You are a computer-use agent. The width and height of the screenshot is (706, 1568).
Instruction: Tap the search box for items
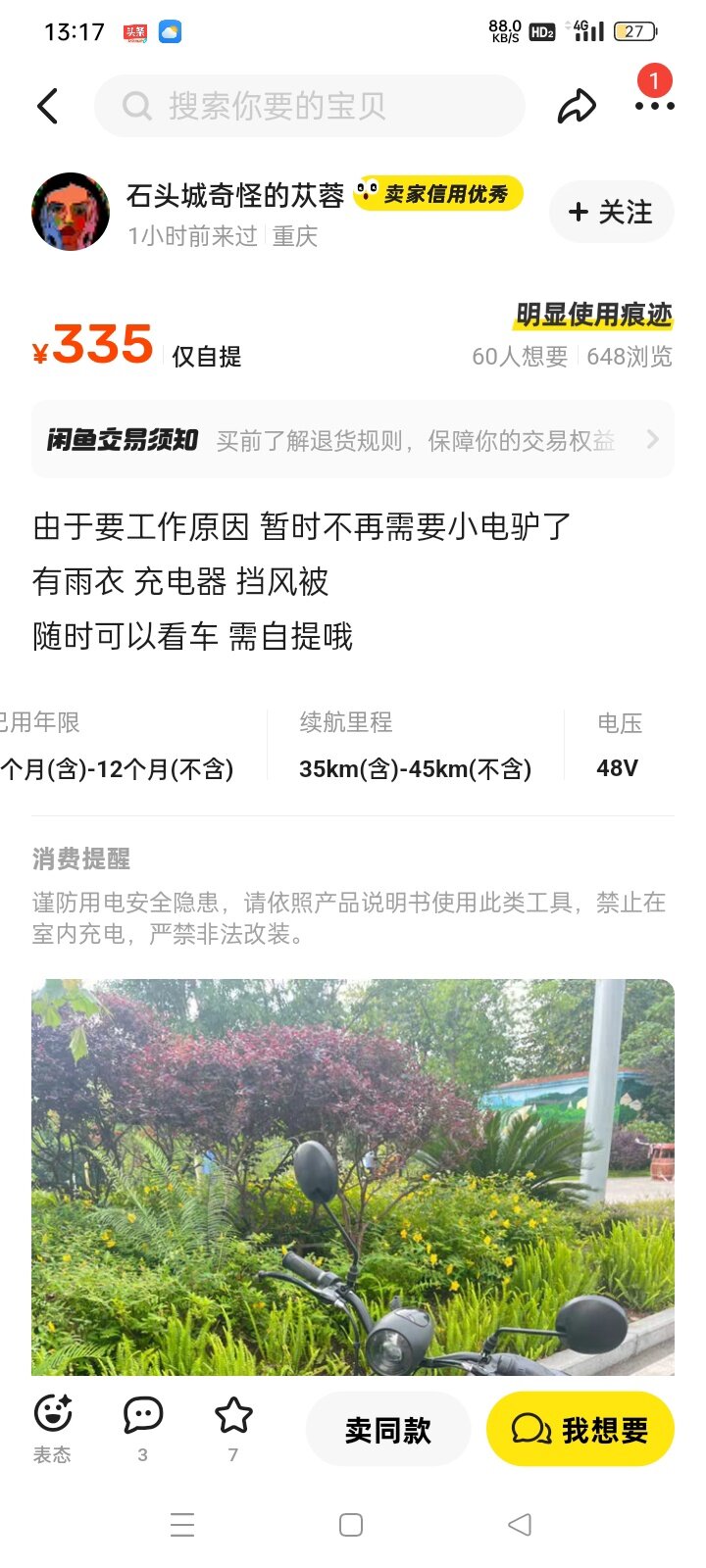(309, 106)
